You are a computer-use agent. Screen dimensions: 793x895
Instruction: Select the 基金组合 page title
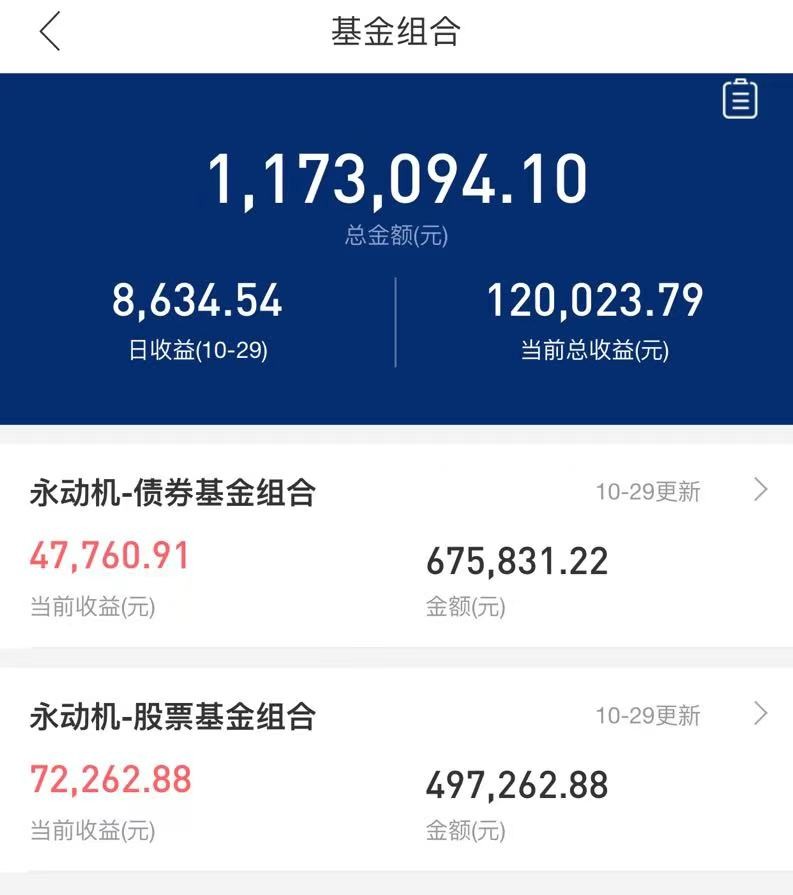(x=396, y=31)
